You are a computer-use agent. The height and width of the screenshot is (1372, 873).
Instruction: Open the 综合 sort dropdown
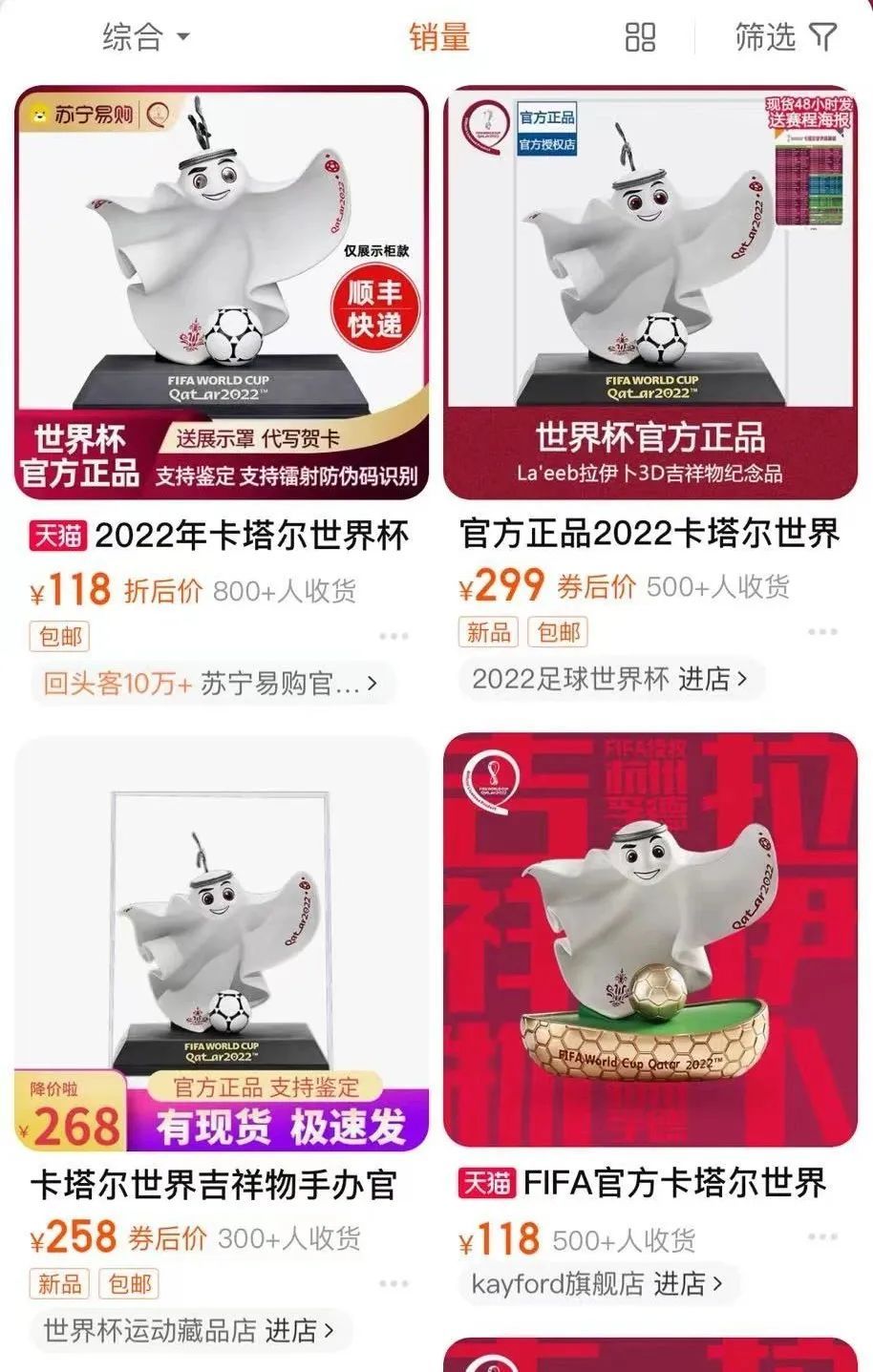pyautogui.click(x=145, y=37)
